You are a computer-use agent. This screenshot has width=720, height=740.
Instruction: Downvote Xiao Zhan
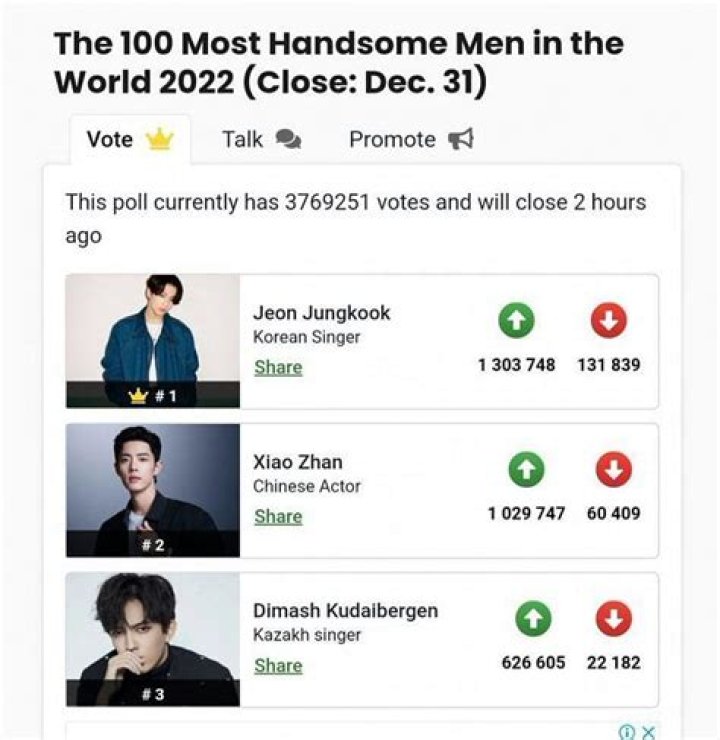point(614,470)
